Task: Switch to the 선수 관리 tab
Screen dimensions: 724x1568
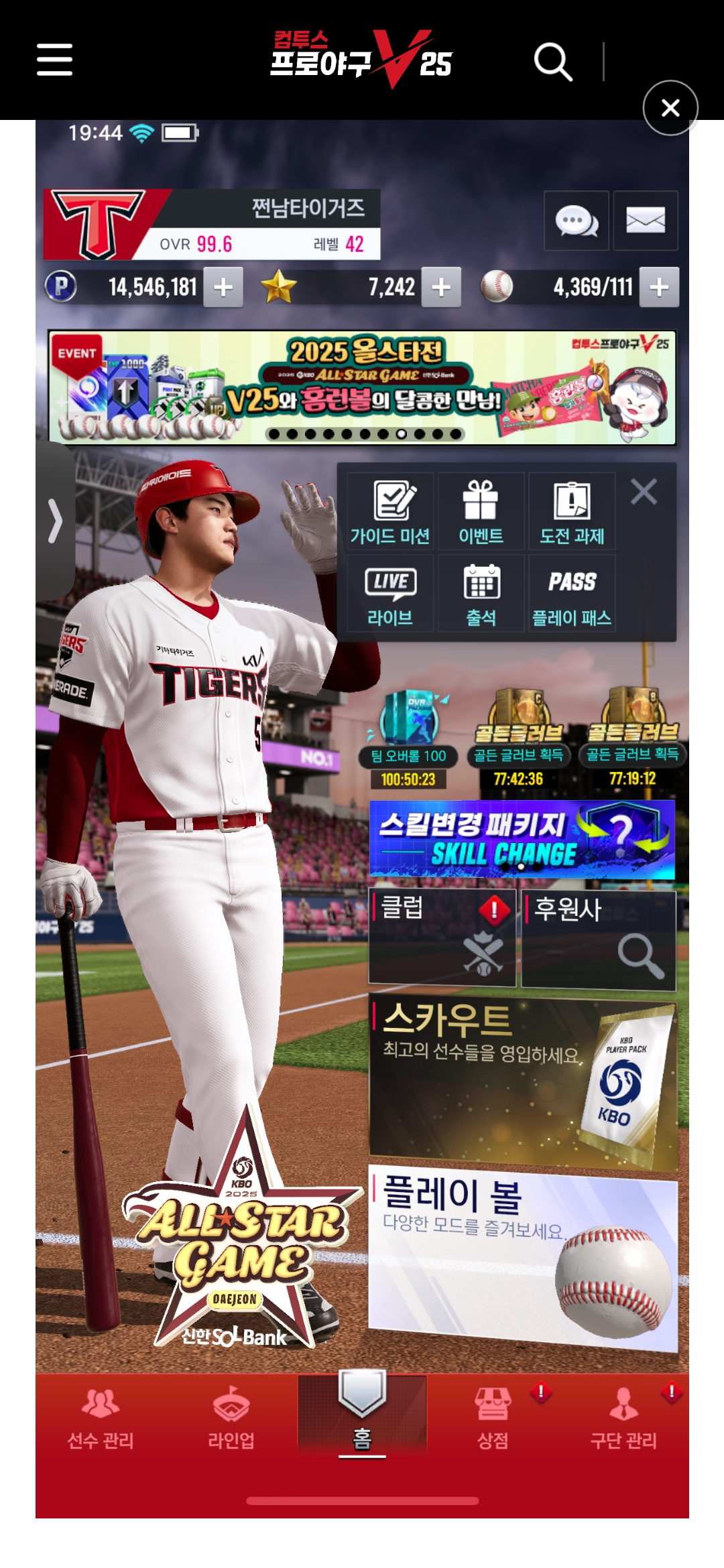Action: [101, 1418]
